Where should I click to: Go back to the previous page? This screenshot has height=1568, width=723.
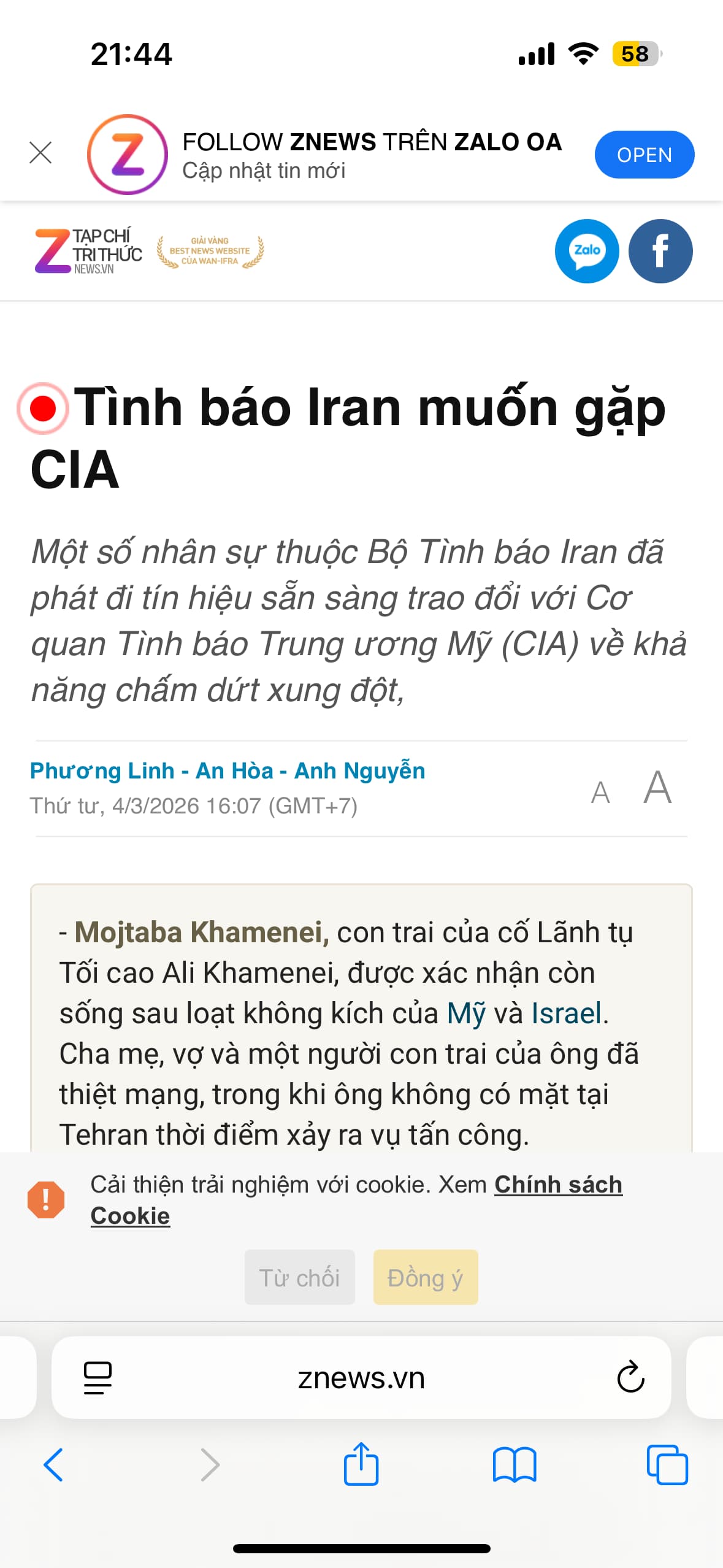click(x=53, y=1465)
